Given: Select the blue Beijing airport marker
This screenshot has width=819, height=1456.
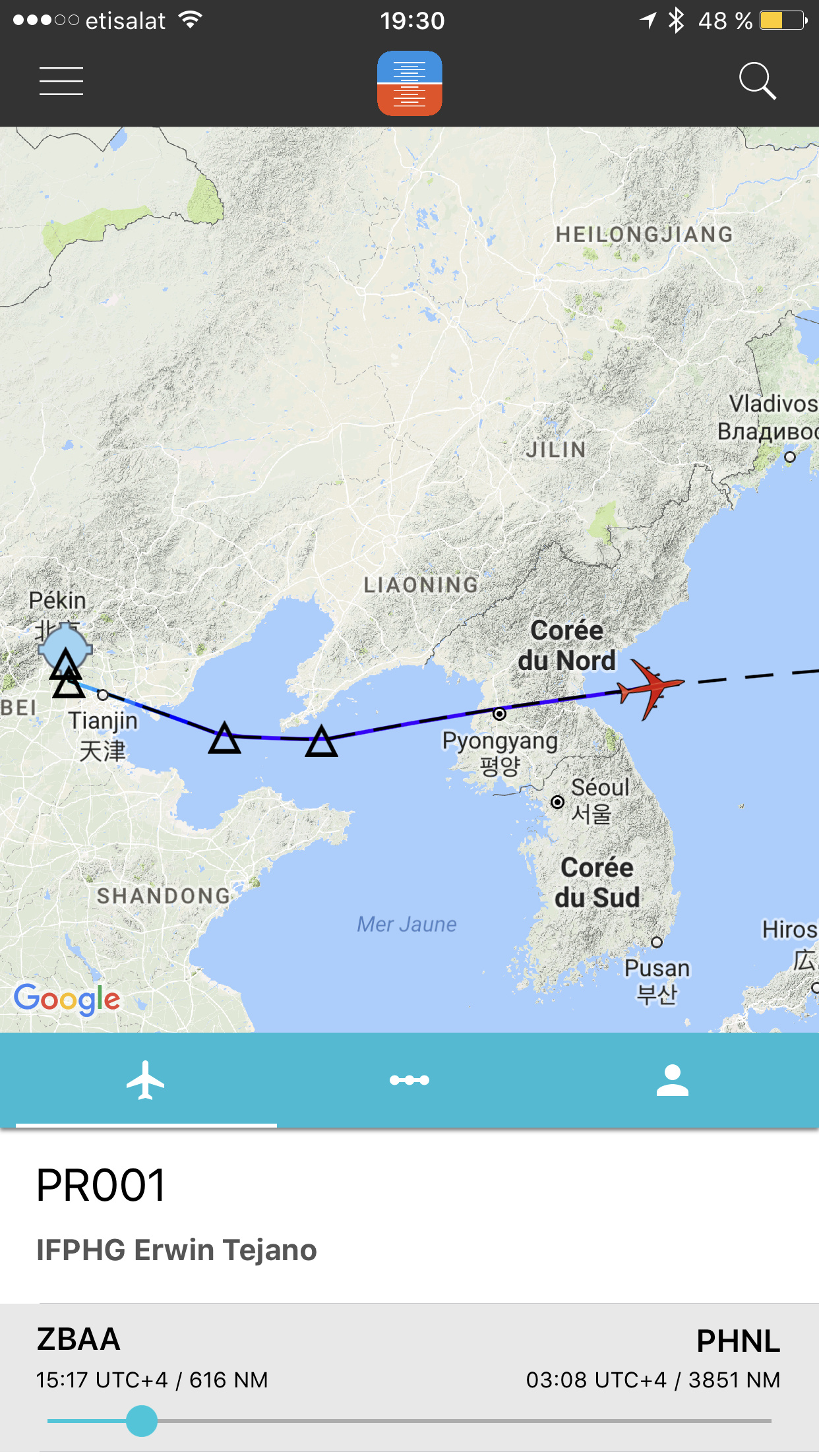Looking at the screenshot, I should click(x=65, y=648).
